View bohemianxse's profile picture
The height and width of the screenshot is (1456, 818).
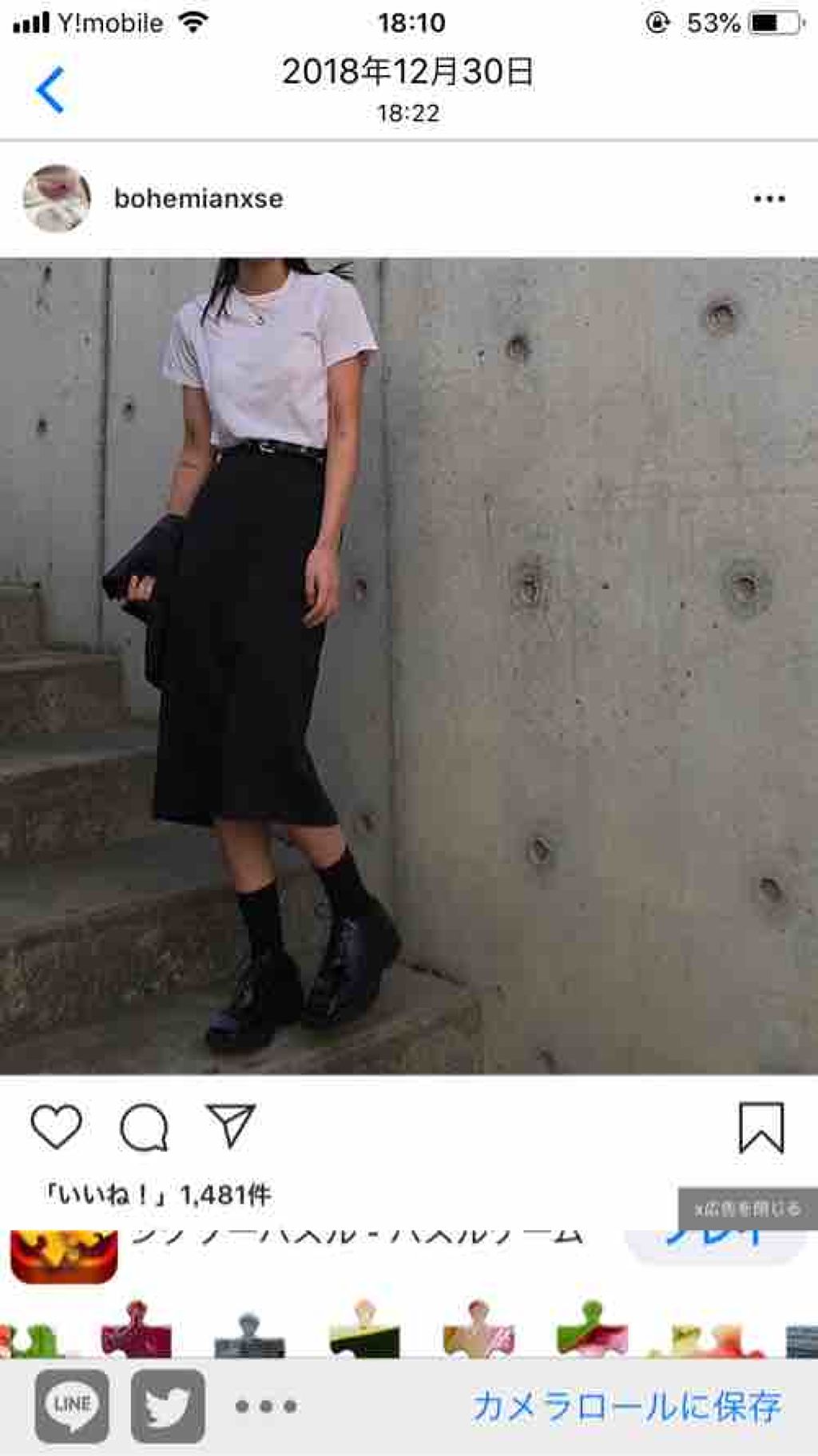coord(54,198)
